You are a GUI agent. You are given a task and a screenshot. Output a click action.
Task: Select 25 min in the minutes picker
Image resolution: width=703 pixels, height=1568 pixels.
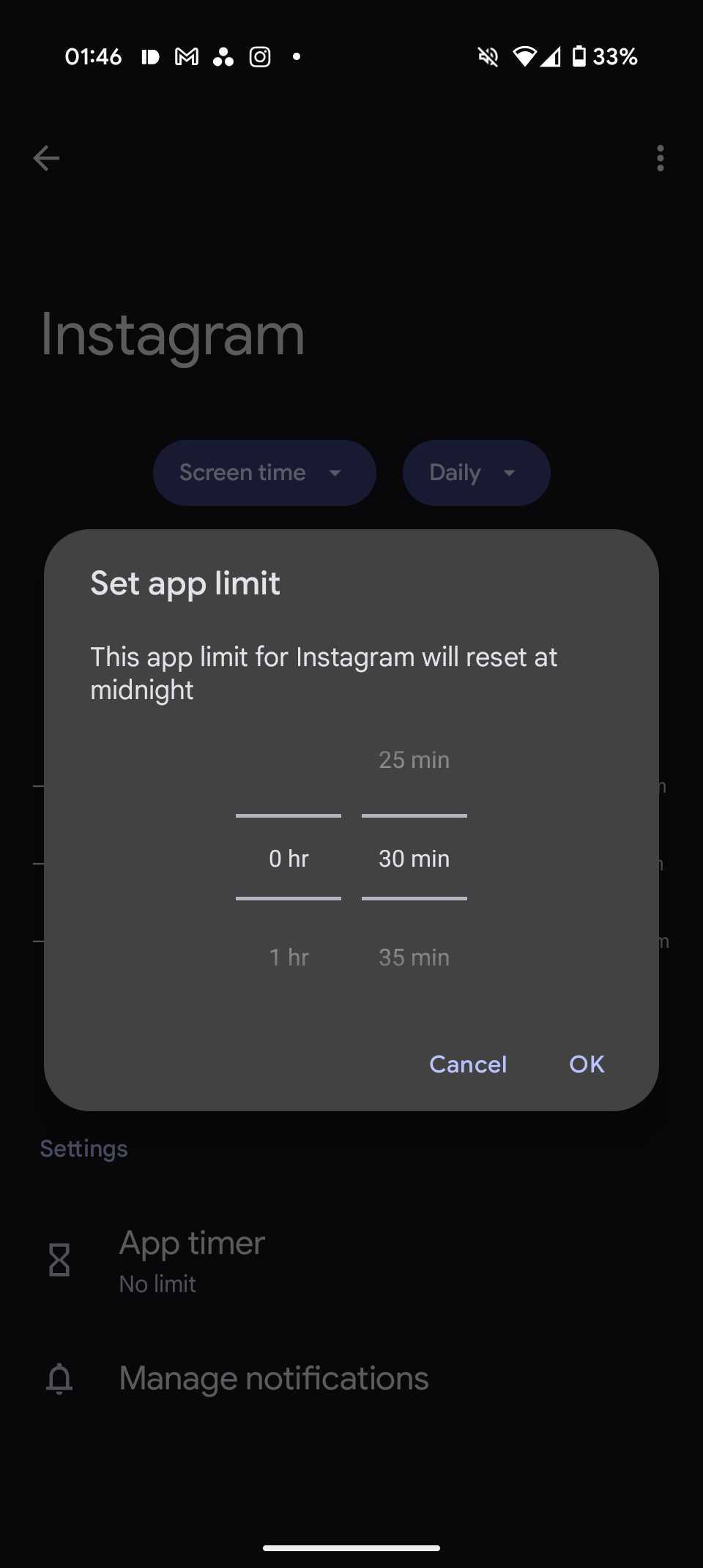tap(414, 760)
